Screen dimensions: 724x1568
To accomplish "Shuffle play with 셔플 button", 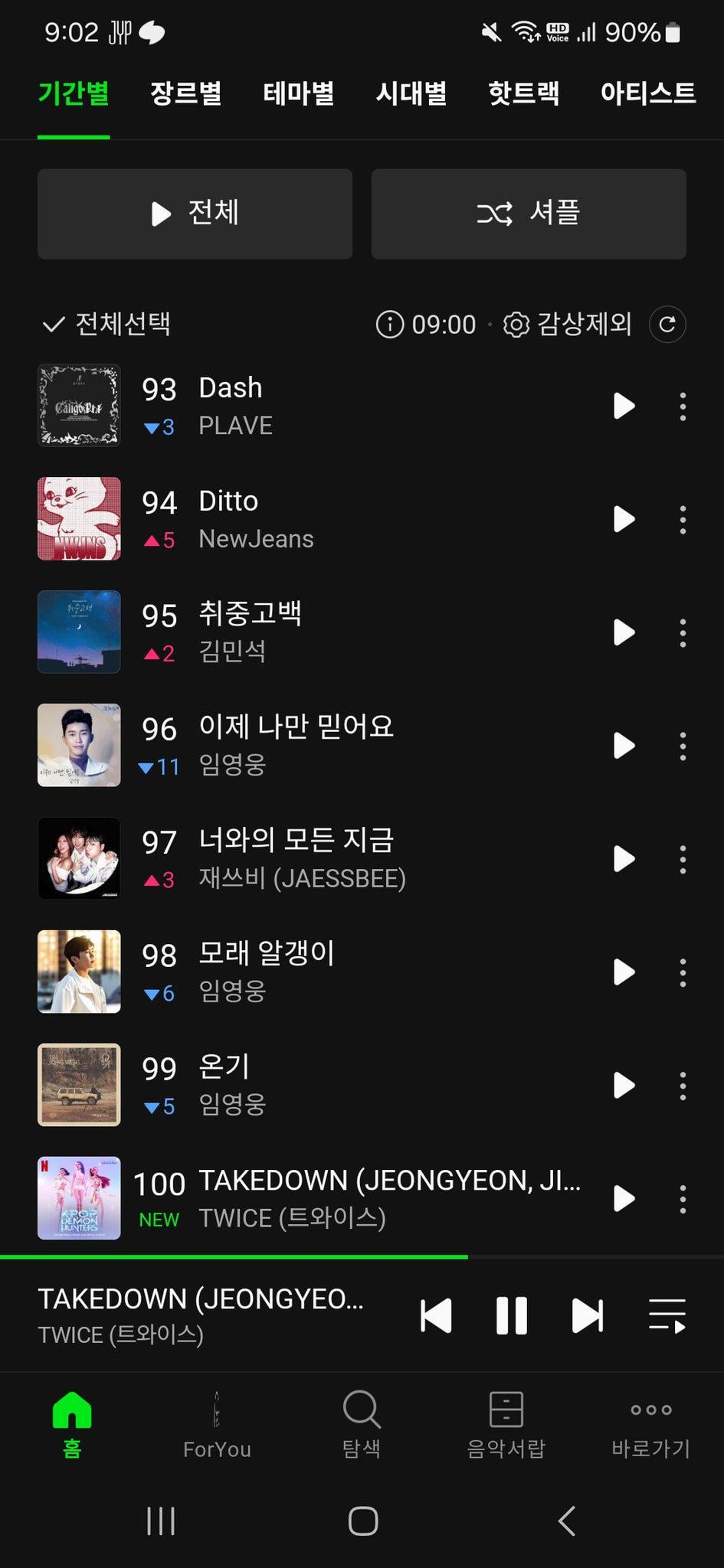I will [528, 214].
